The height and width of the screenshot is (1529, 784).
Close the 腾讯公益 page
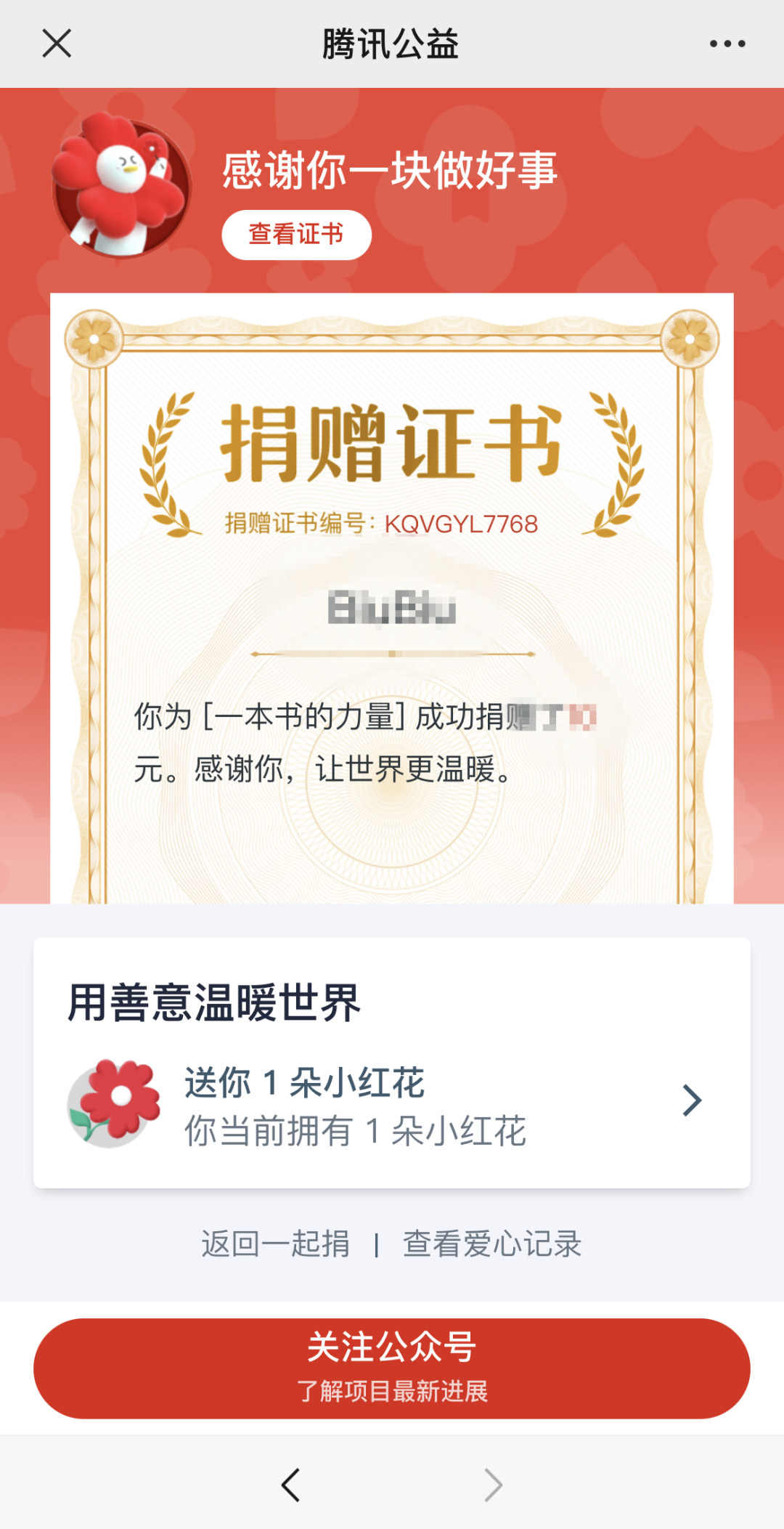[57, 44]
